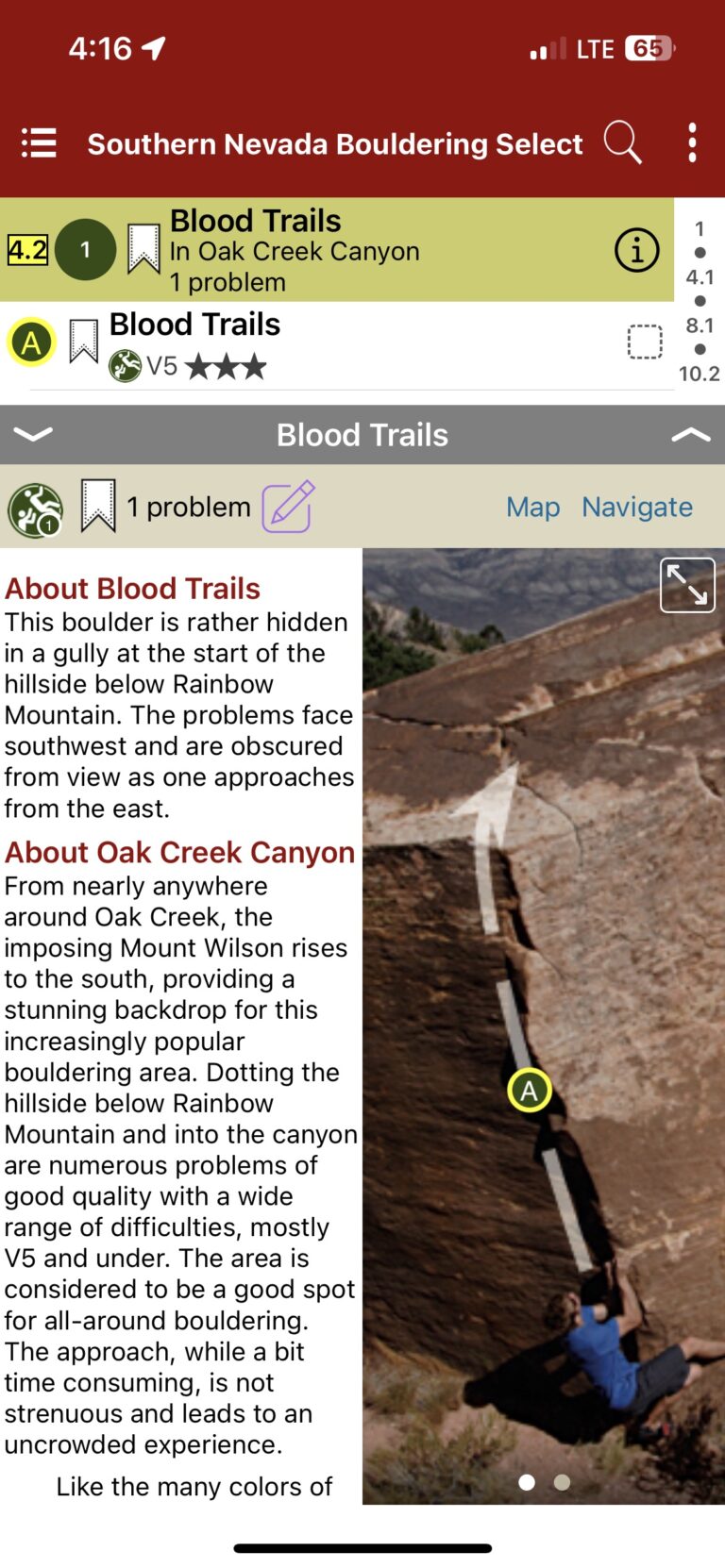Show info for Blood Trails boulder

[x=636, y=251]
